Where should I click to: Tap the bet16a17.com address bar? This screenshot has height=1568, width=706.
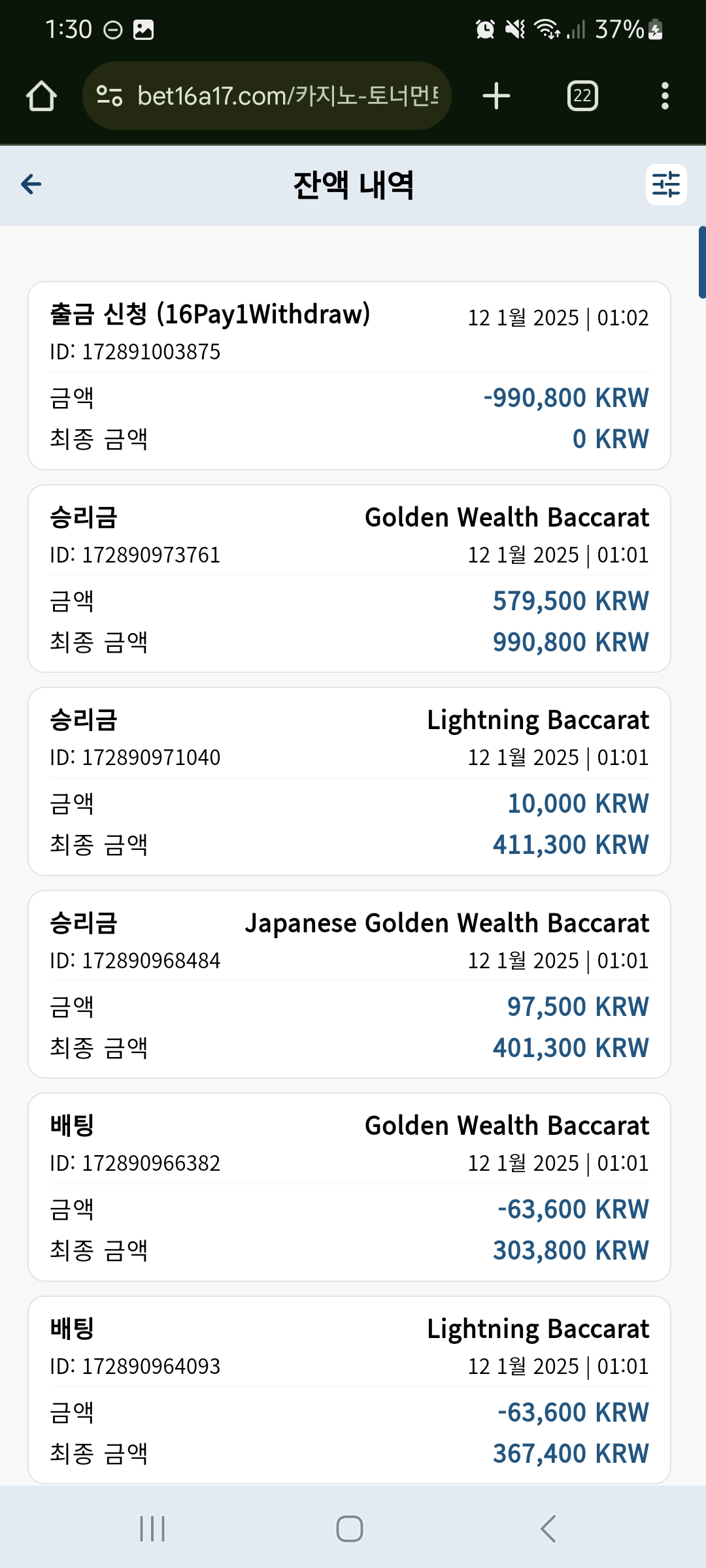pyautogui.click(x=267, y=96)
